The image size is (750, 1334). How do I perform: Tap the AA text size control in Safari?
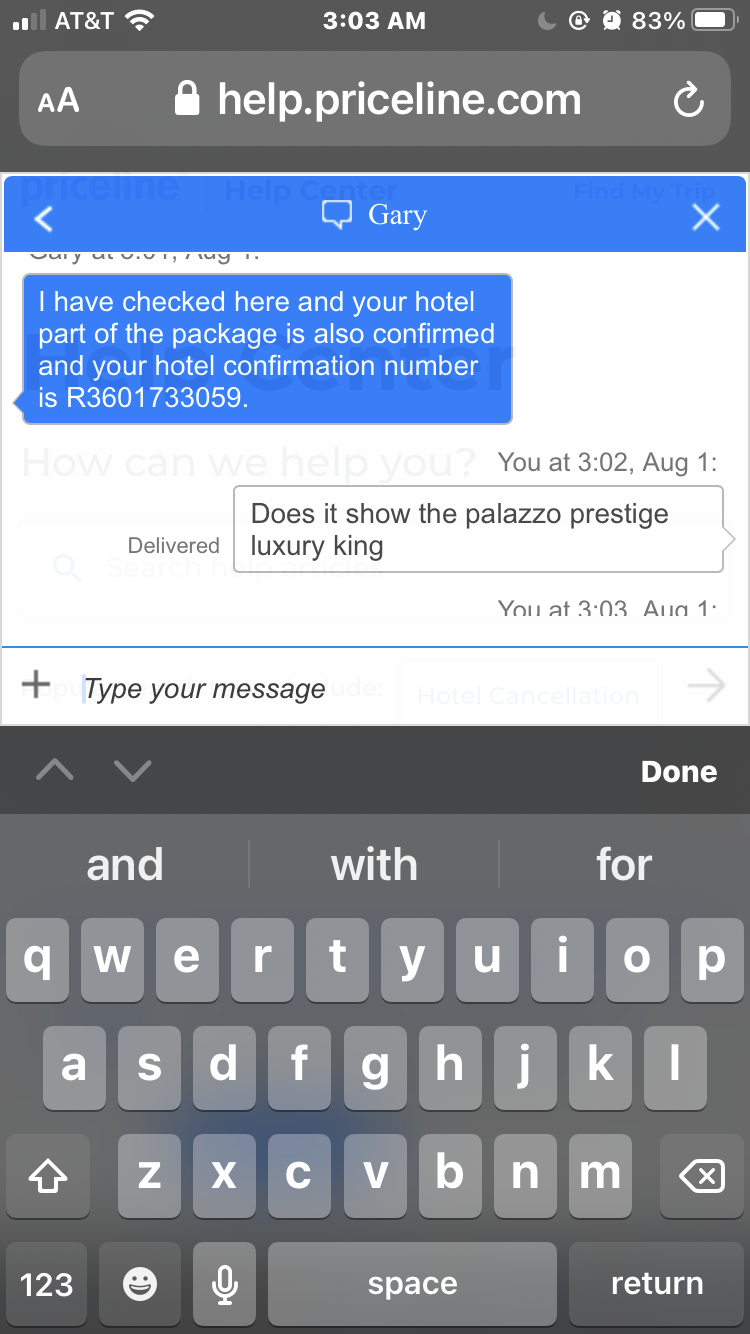tap(57, 99)
